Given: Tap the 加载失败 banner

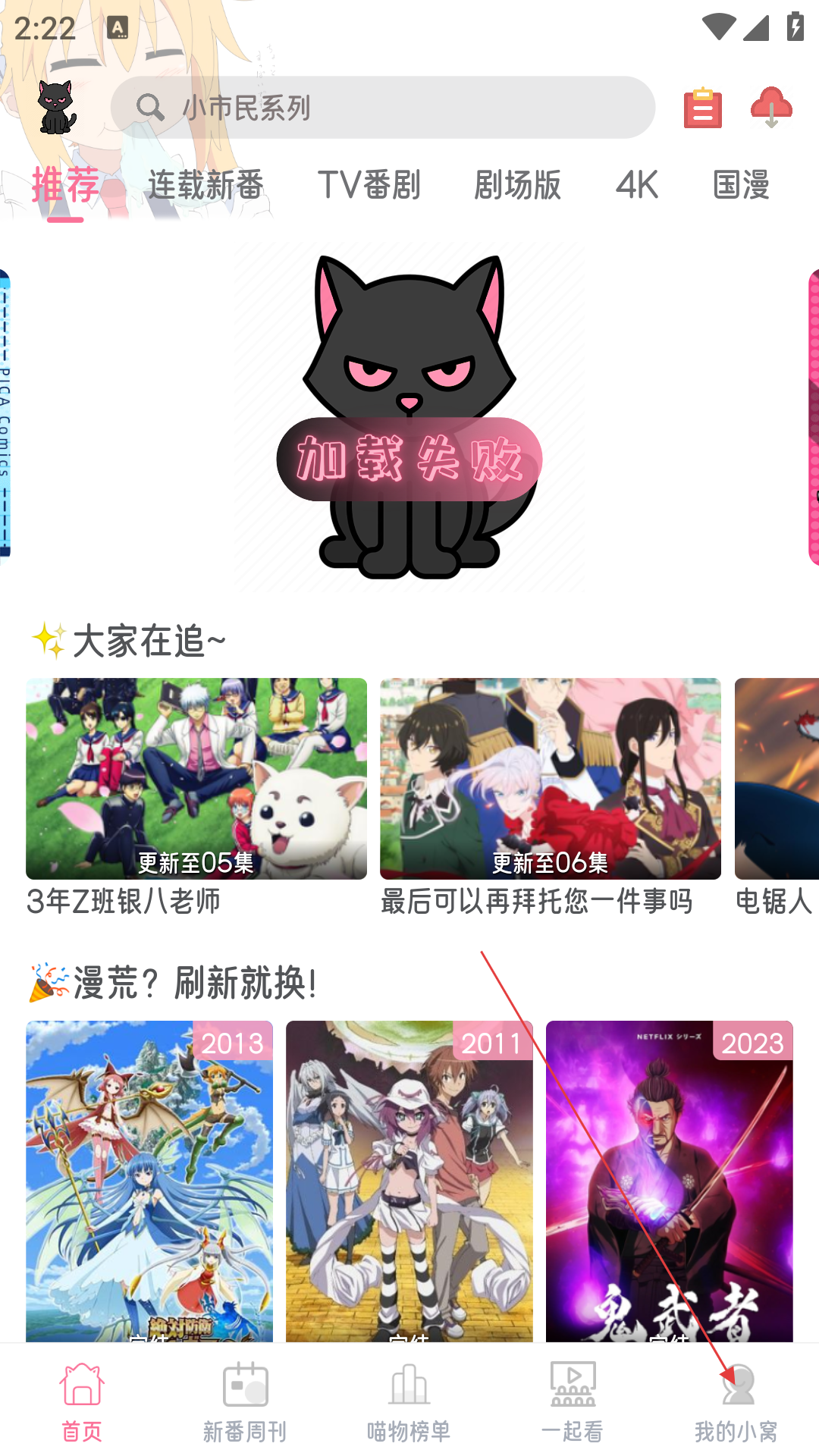Looking at the screenshot, I should coord(409,417).
